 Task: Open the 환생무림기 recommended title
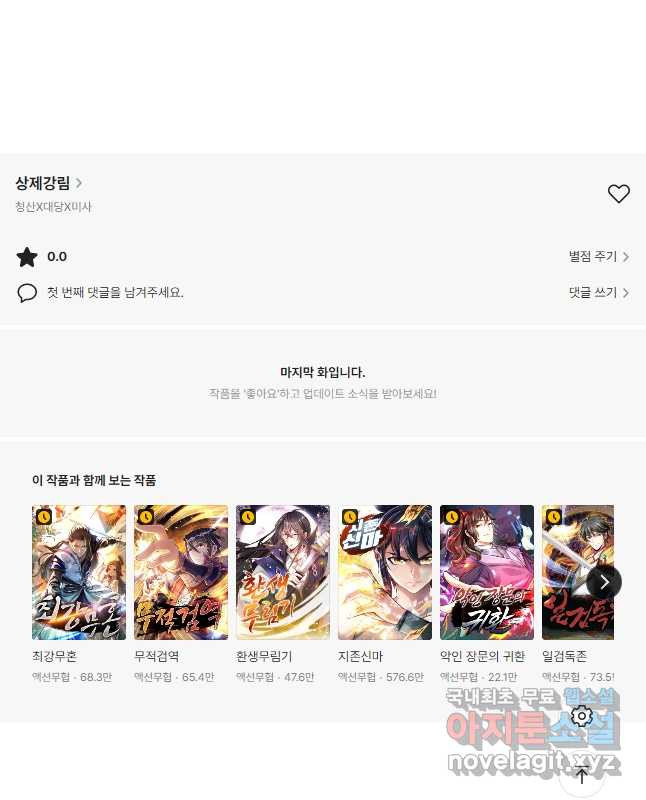pos(283,573)
